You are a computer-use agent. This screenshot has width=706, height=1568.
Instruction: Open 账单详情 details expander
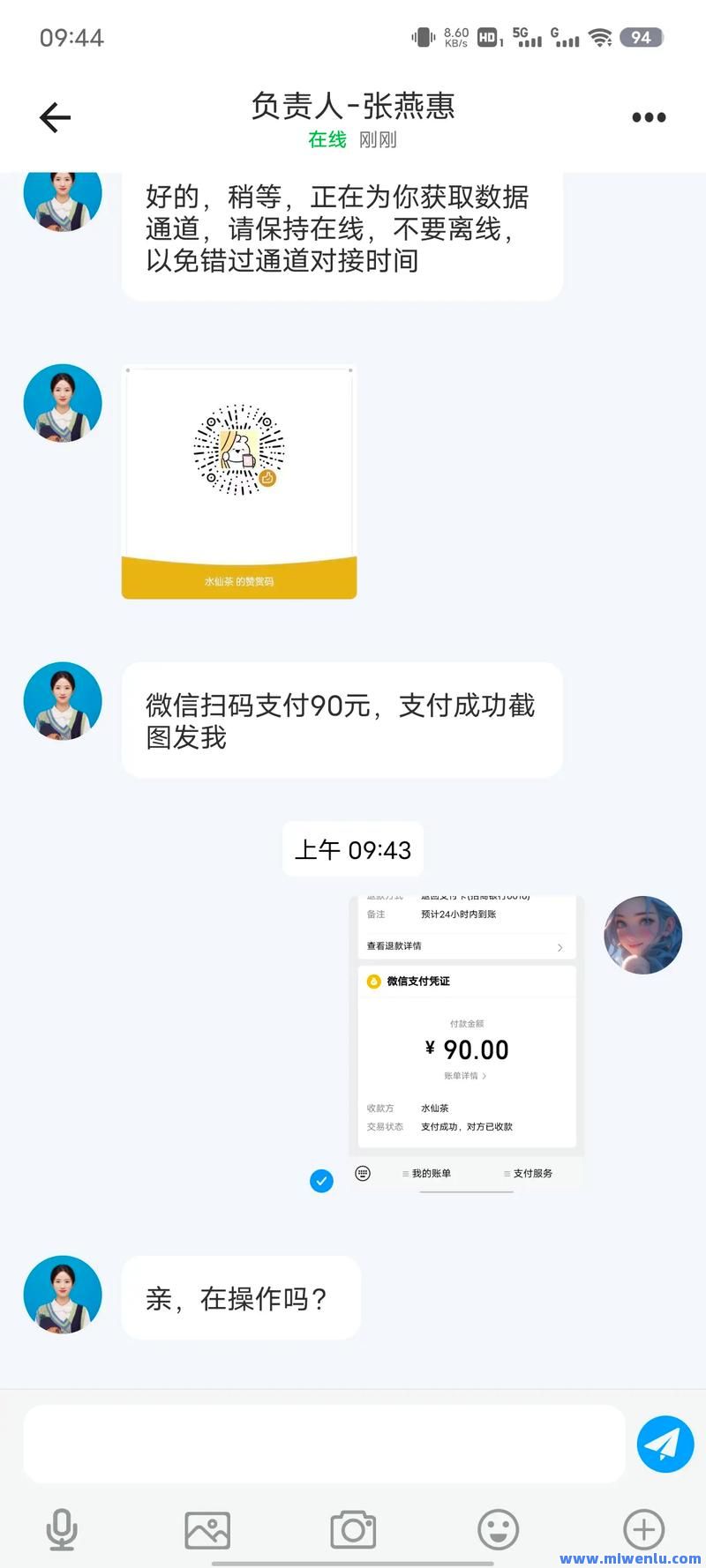(x=466, y=1076)
